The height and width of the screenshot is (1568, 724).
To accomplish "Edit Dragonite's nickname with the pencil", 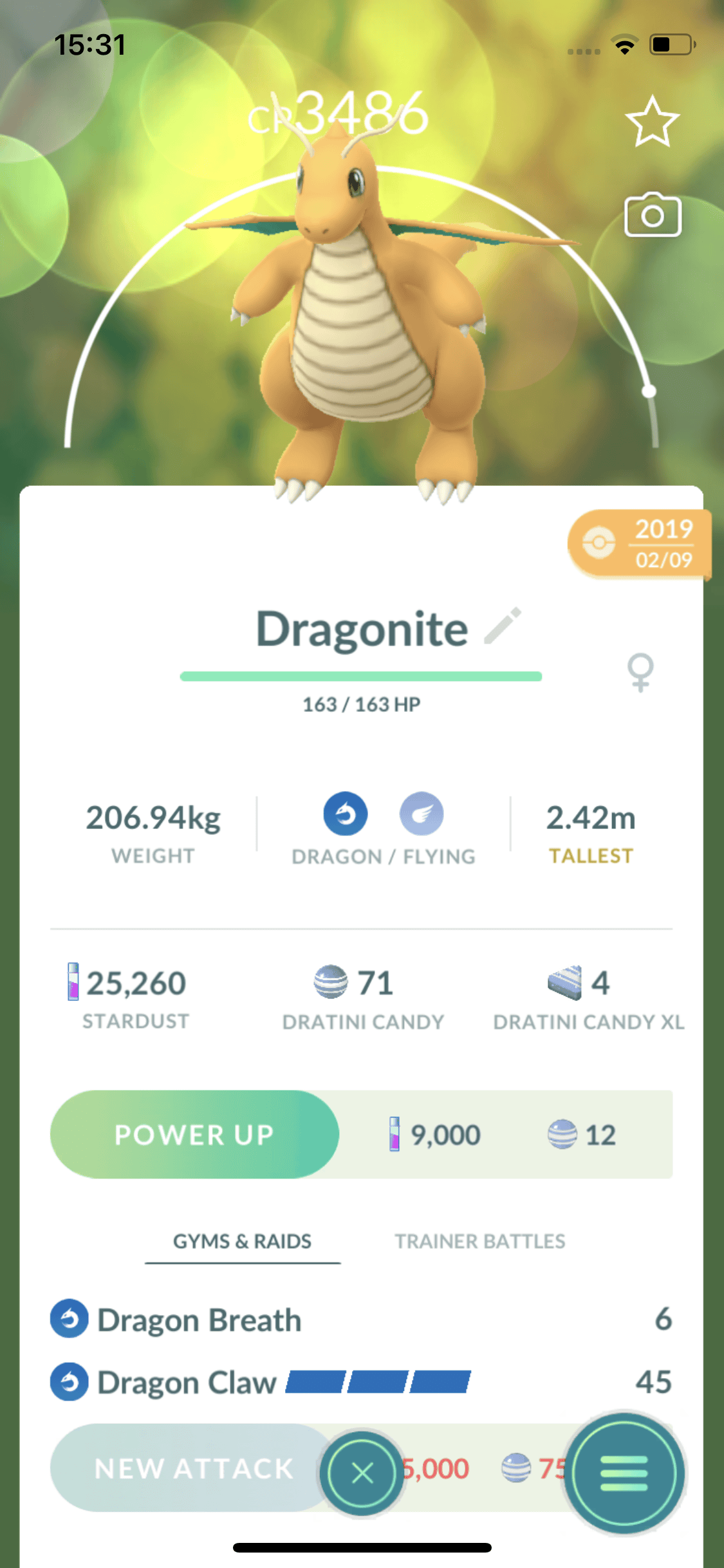I will click(x=503, y=626).
